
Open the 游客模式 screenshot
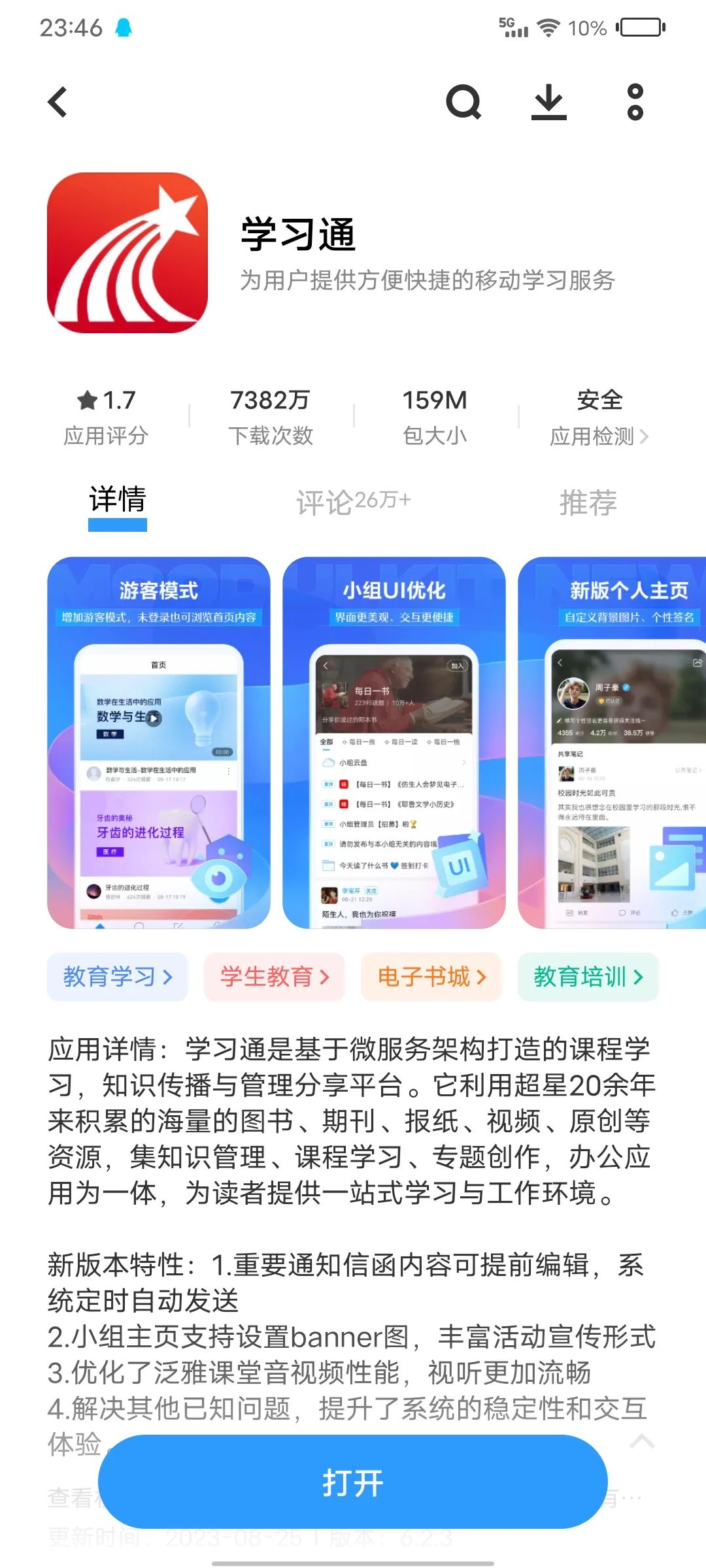click(159, 742)
